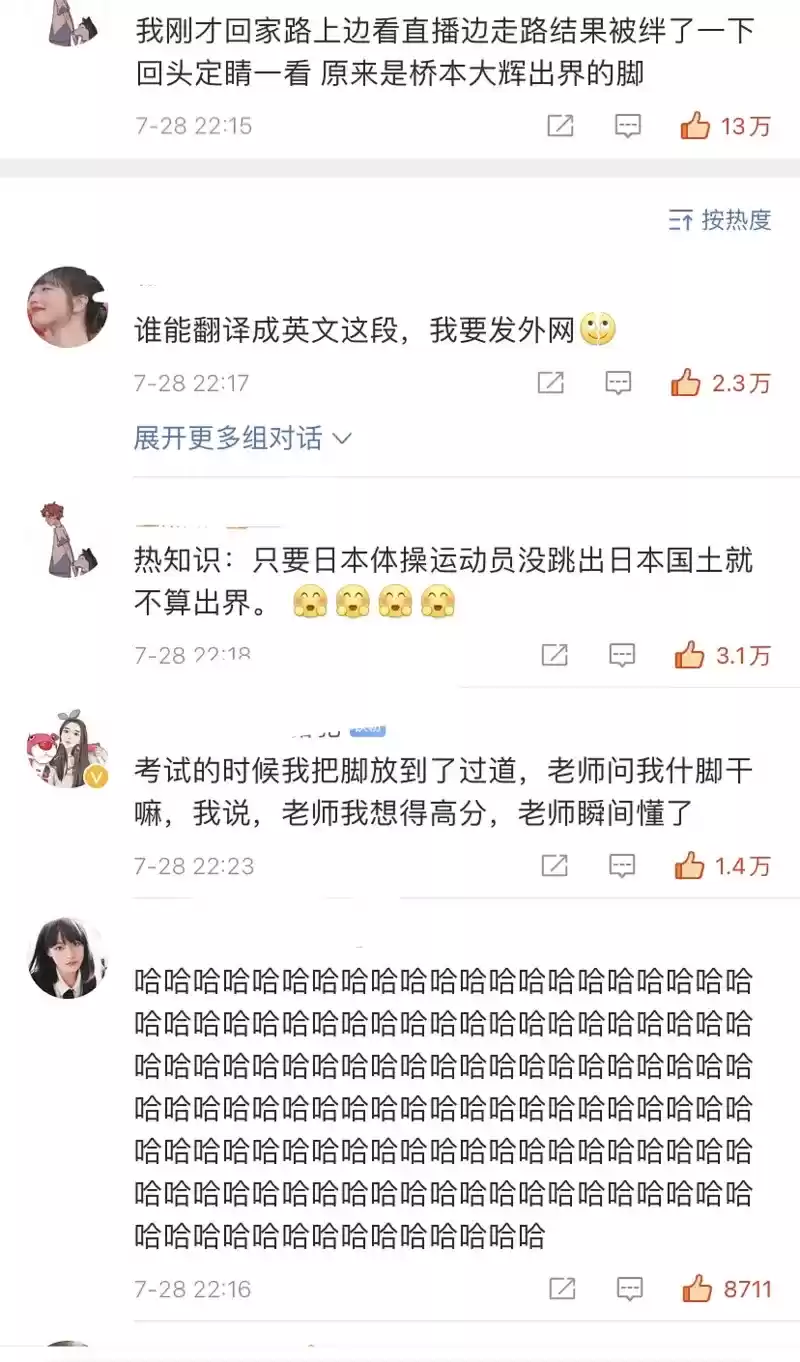Reply to the comment posted at 7-28 22:15

pos(627,126)
